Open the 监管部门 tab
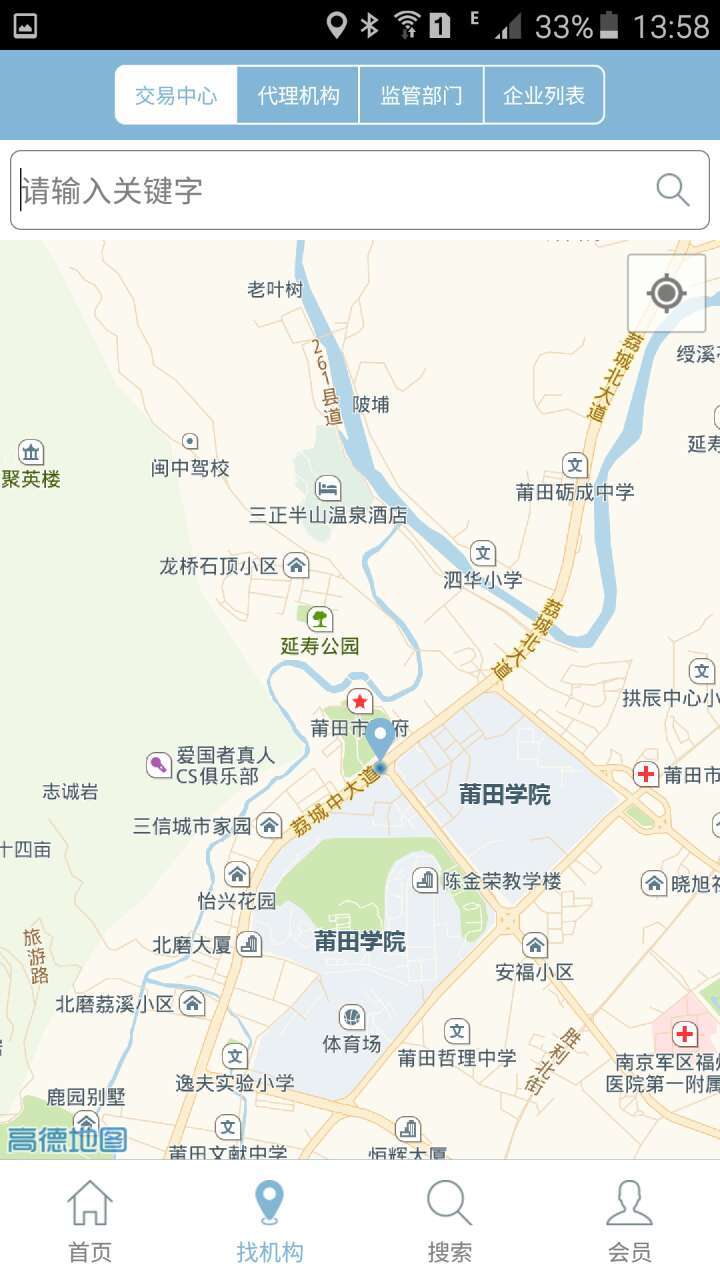This screenshot has width=720, height=1280. [422, 94]
